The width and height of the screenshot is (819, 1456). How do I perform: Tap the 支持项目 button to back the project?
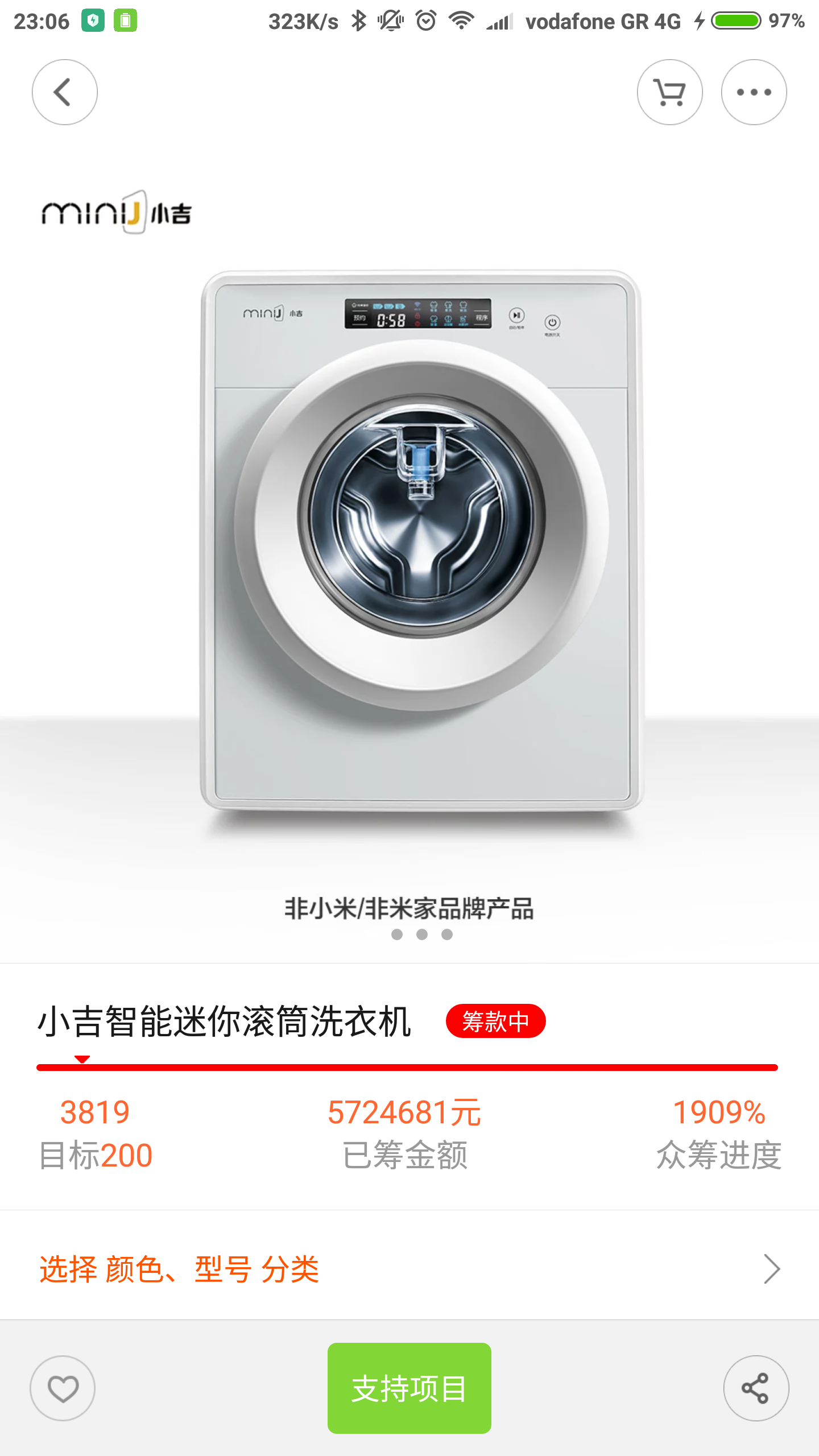point(409,1388)
